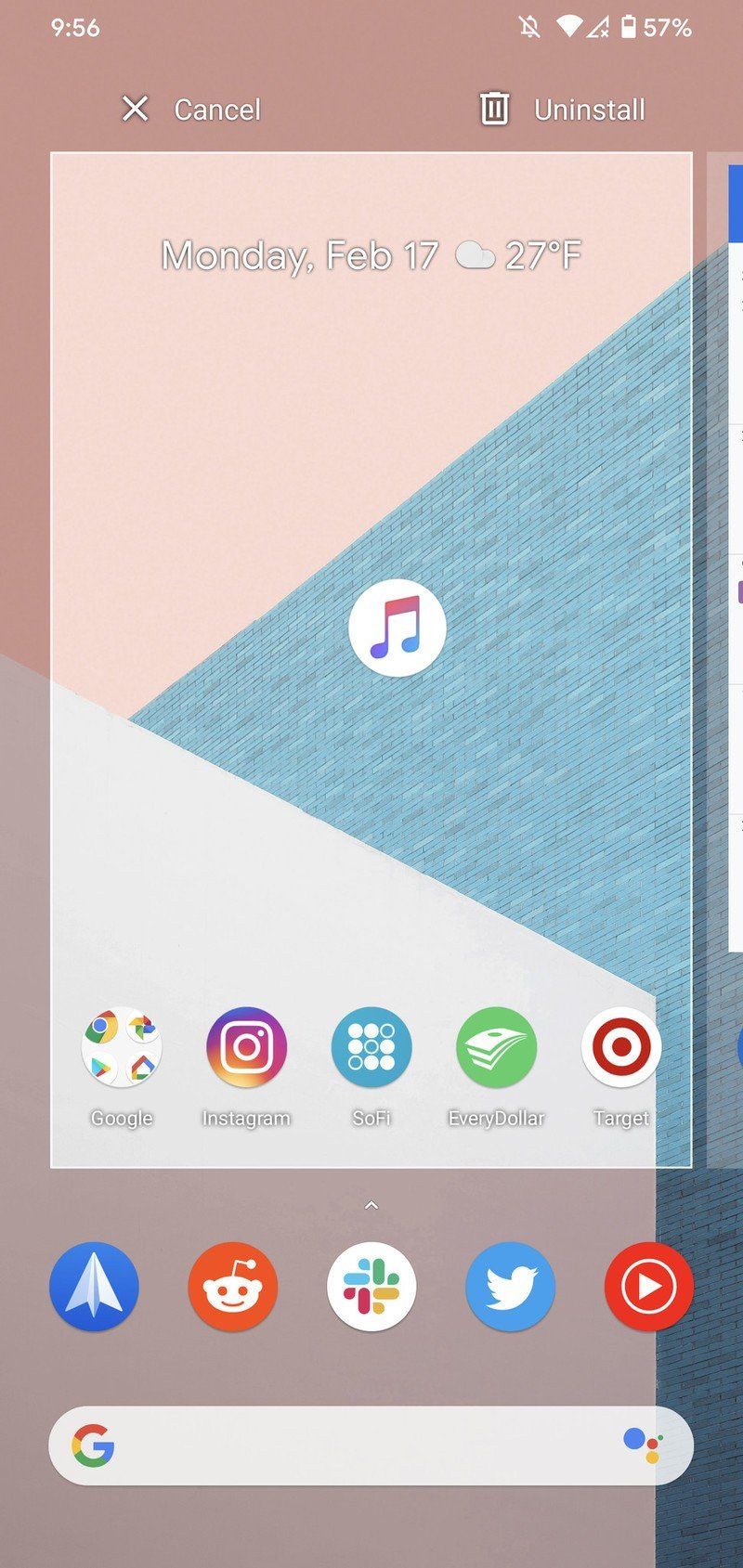Expand the app drawer arrow
743x1568 pixels.
371,1205
